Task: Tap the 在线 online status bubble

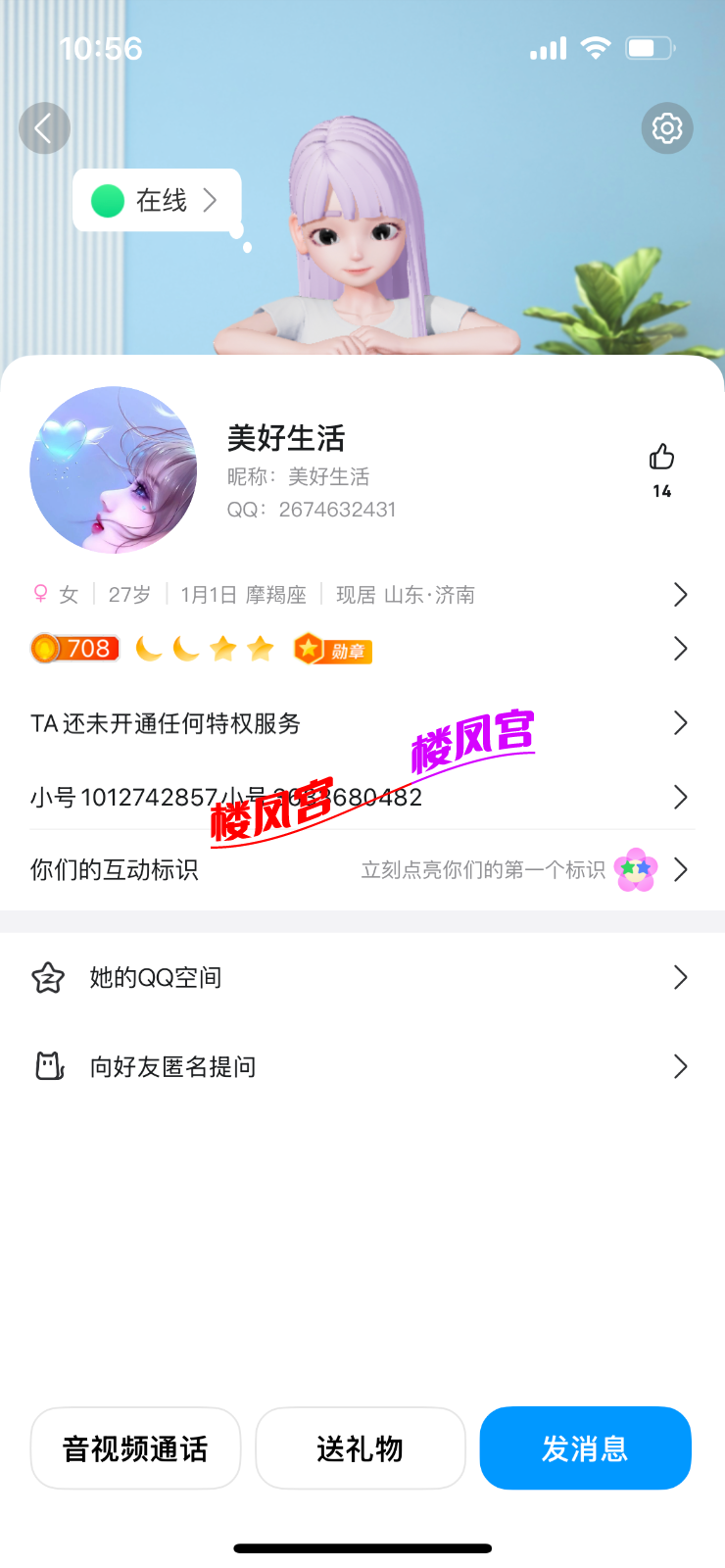Action: point(157,201)
